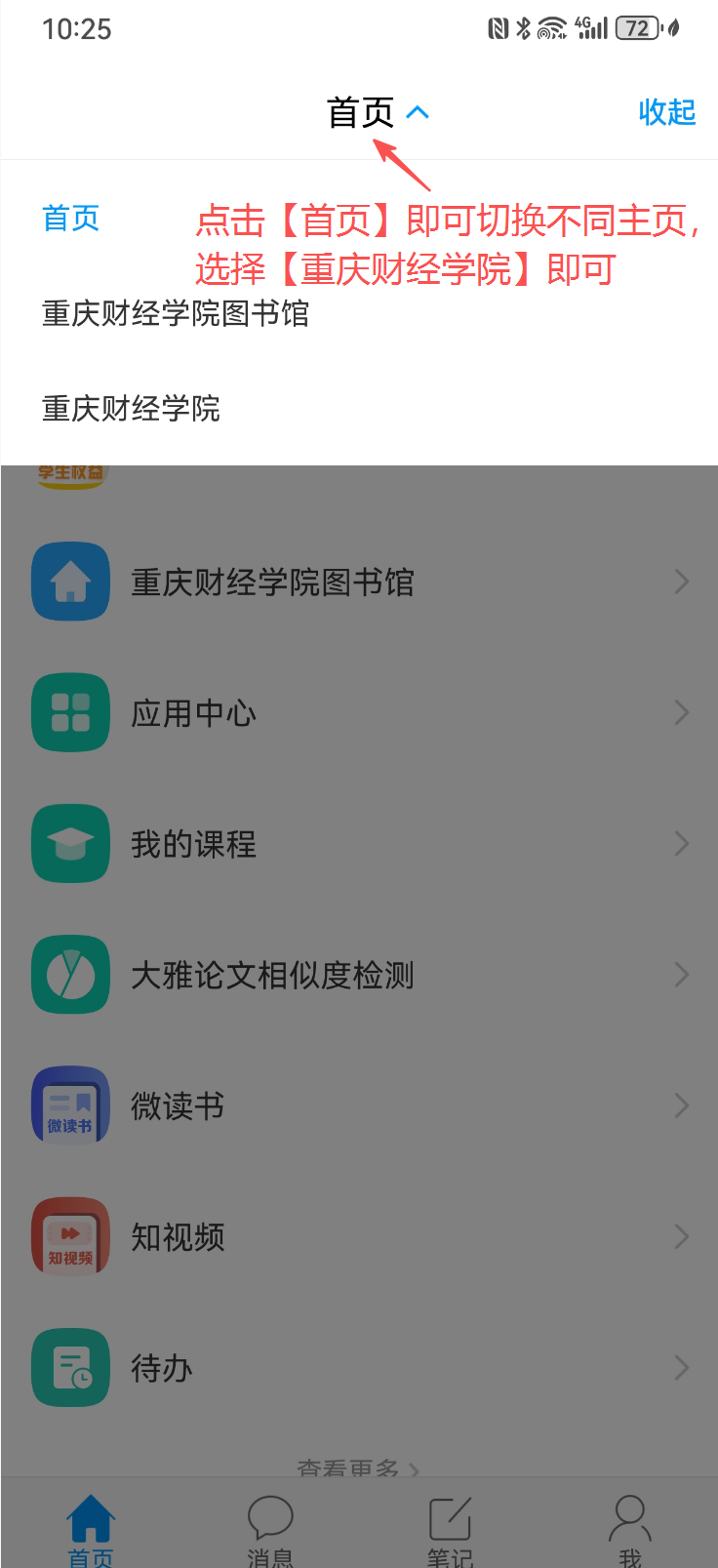Choose 重庆财经学院 in the dropdown list
The height and width of the screenshot is (1568, 718).
click(132, 408)
